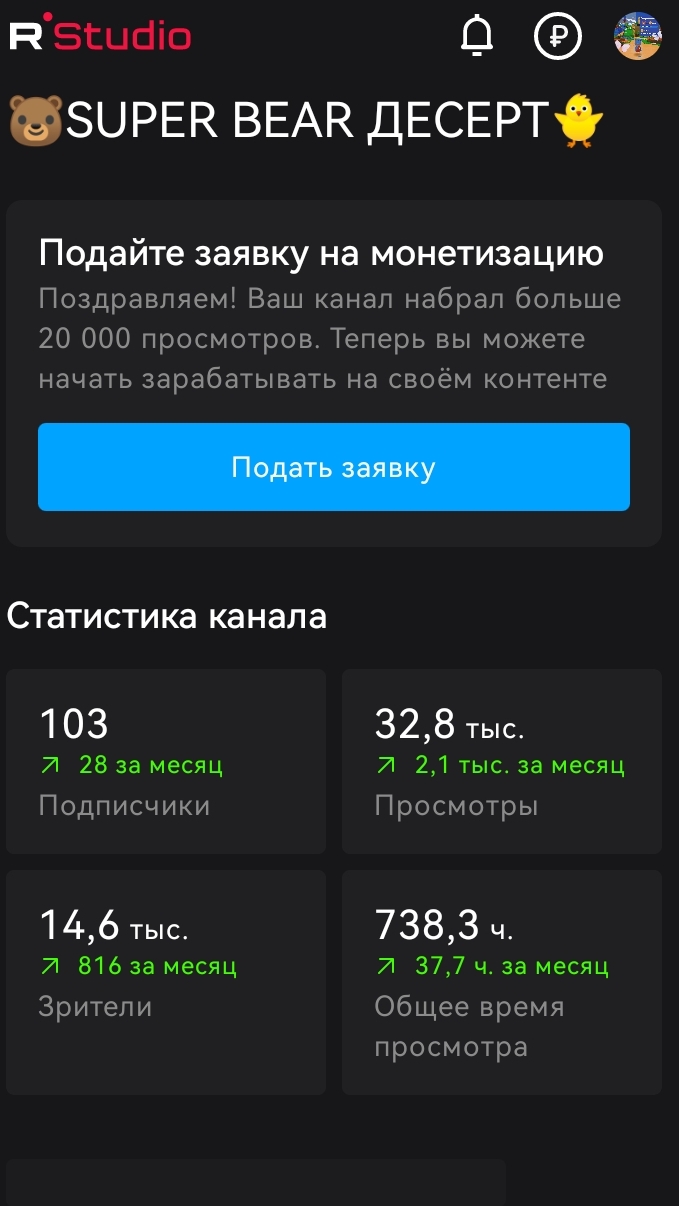The image size is (679, 1206).
Task: Open the channel profile avatar
Action: (x=637, y=37)
